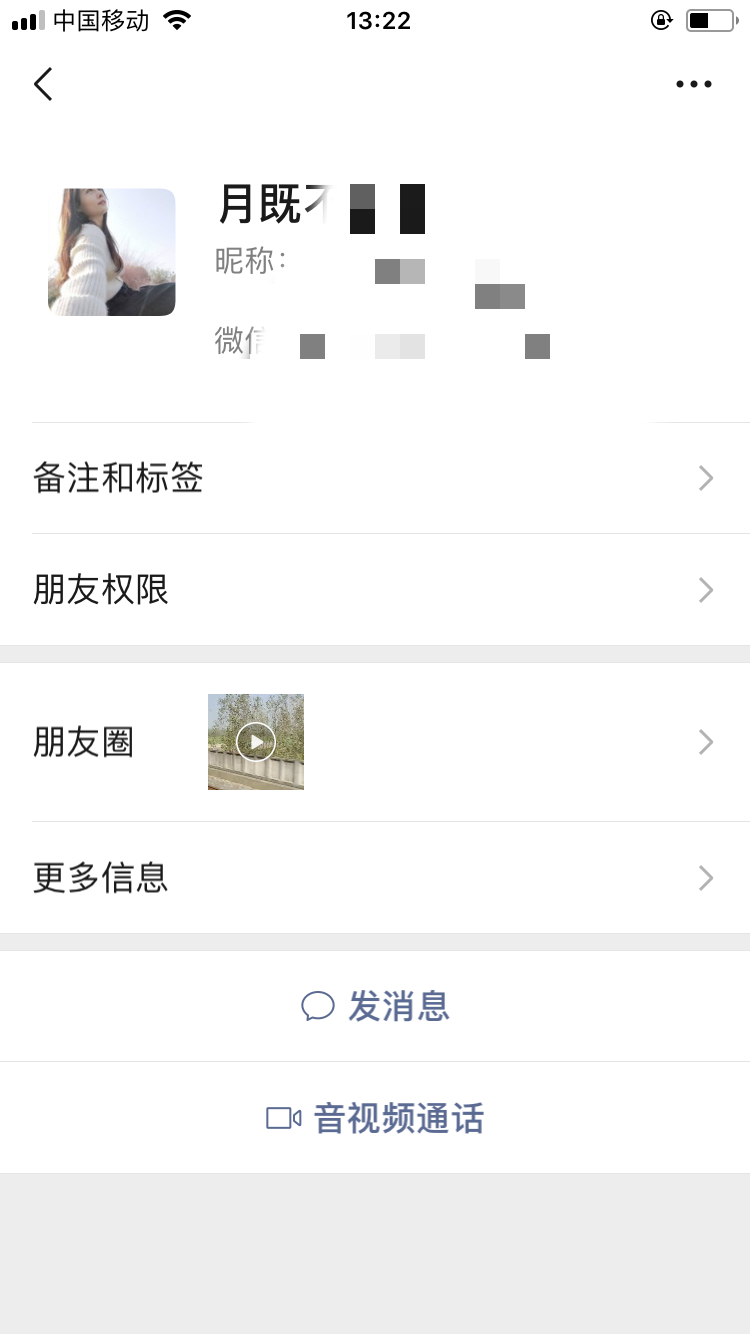Tap the contact's profile avatar photo
Screen dimensions: 750x1334
(111, 252)
